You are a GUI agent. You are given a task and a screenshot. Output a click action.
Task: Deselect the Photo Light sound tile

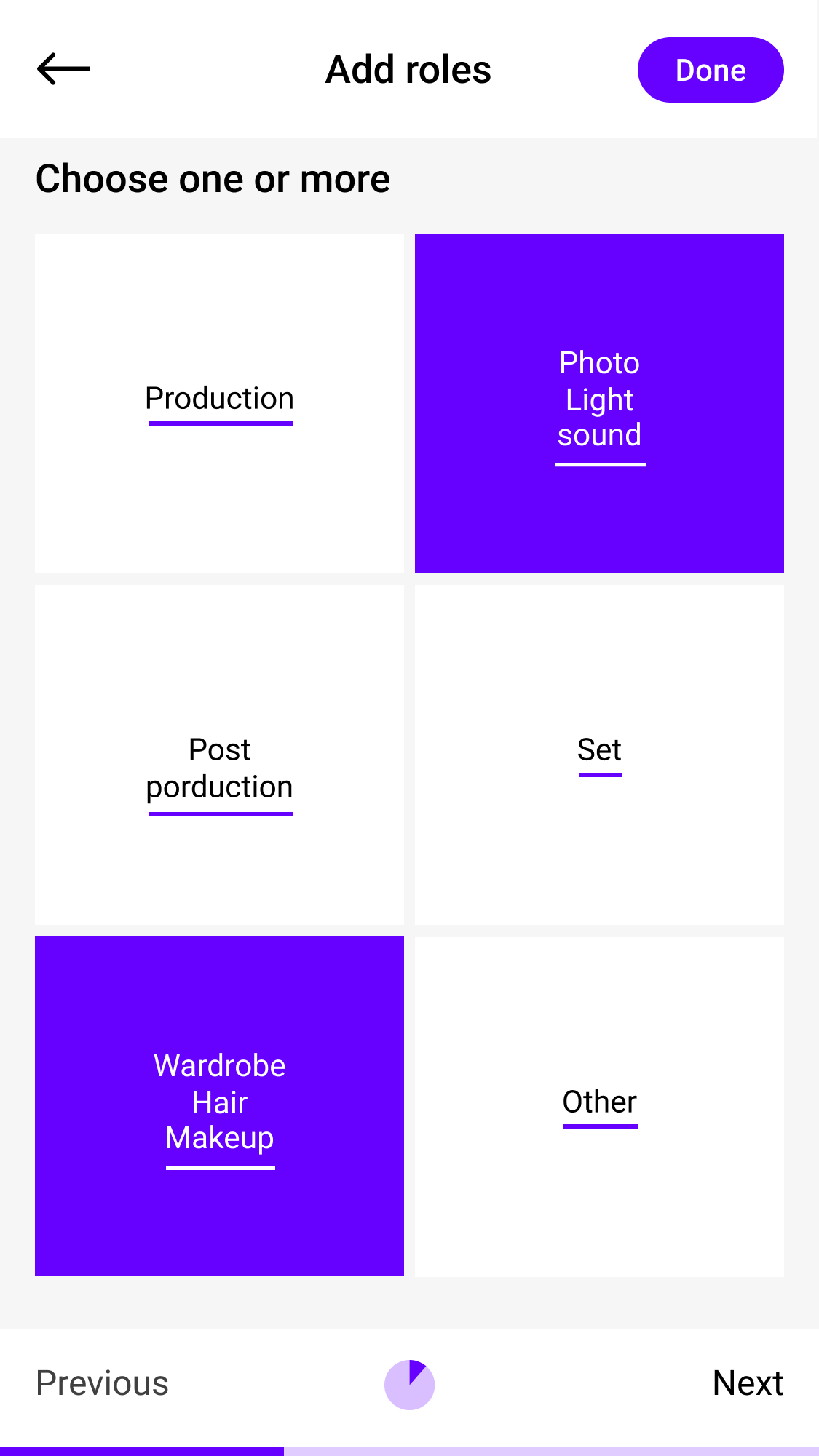tap(599, 403)
